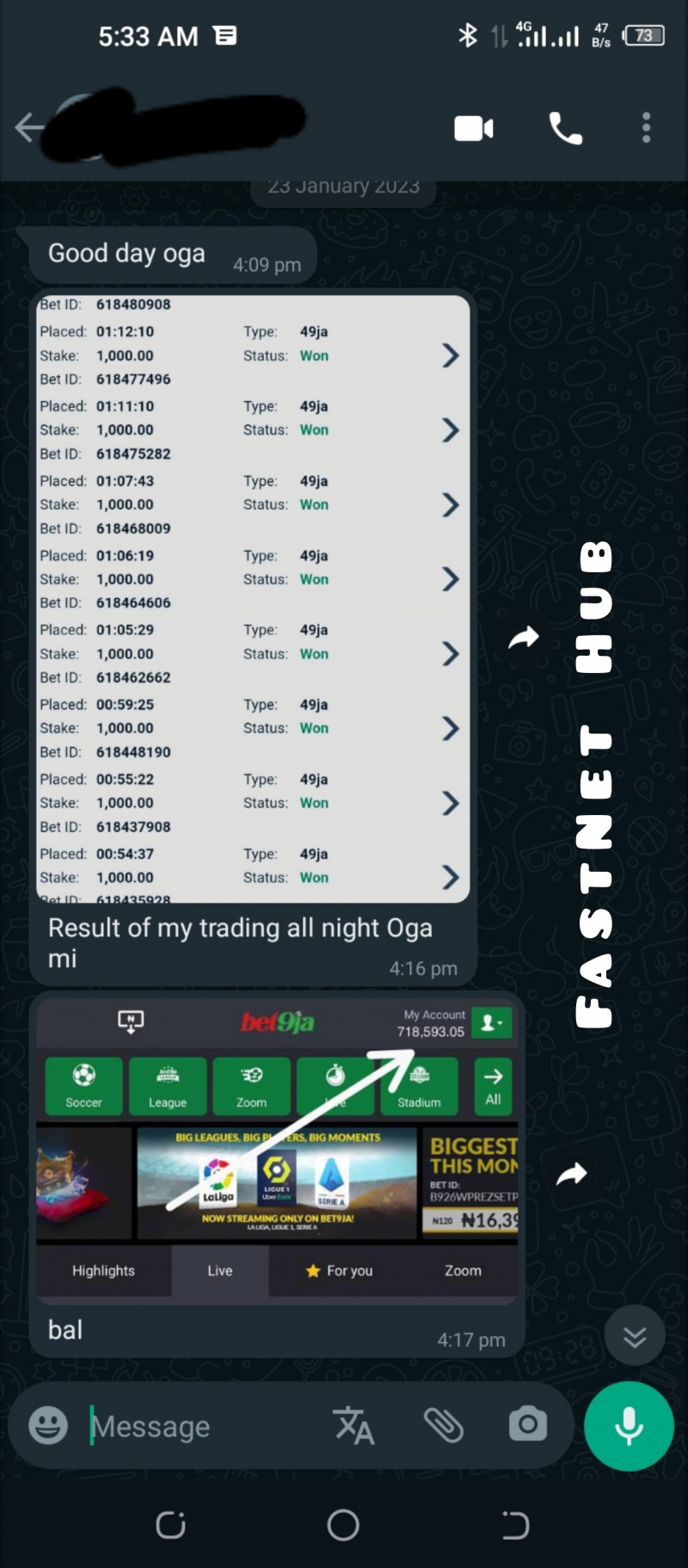Open the chat overflow menu
Screen dimensions: 688x1568
click(646, 128)
